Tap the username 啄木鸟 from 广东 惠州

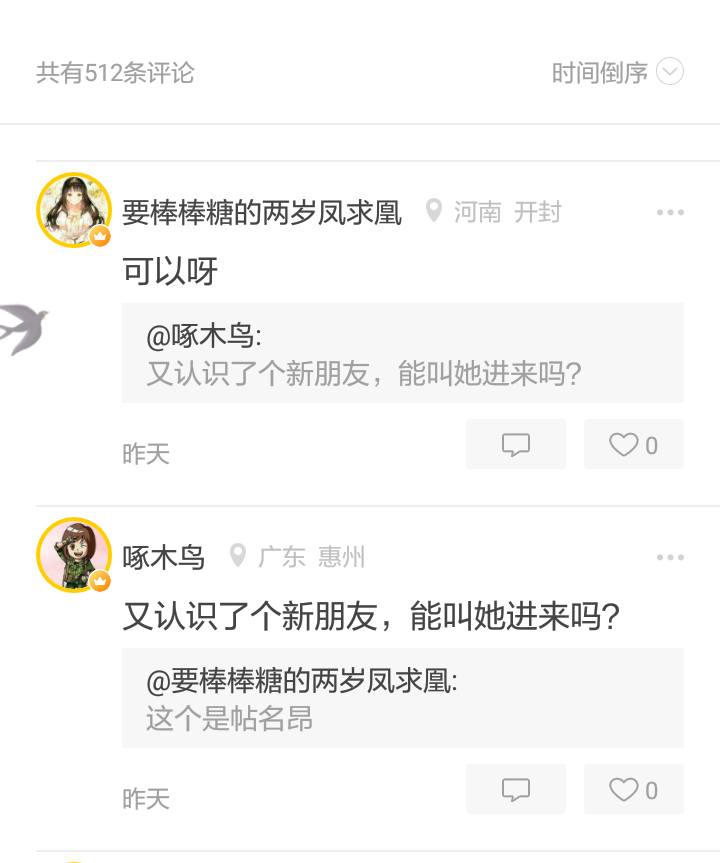click(x=163, y=557)
